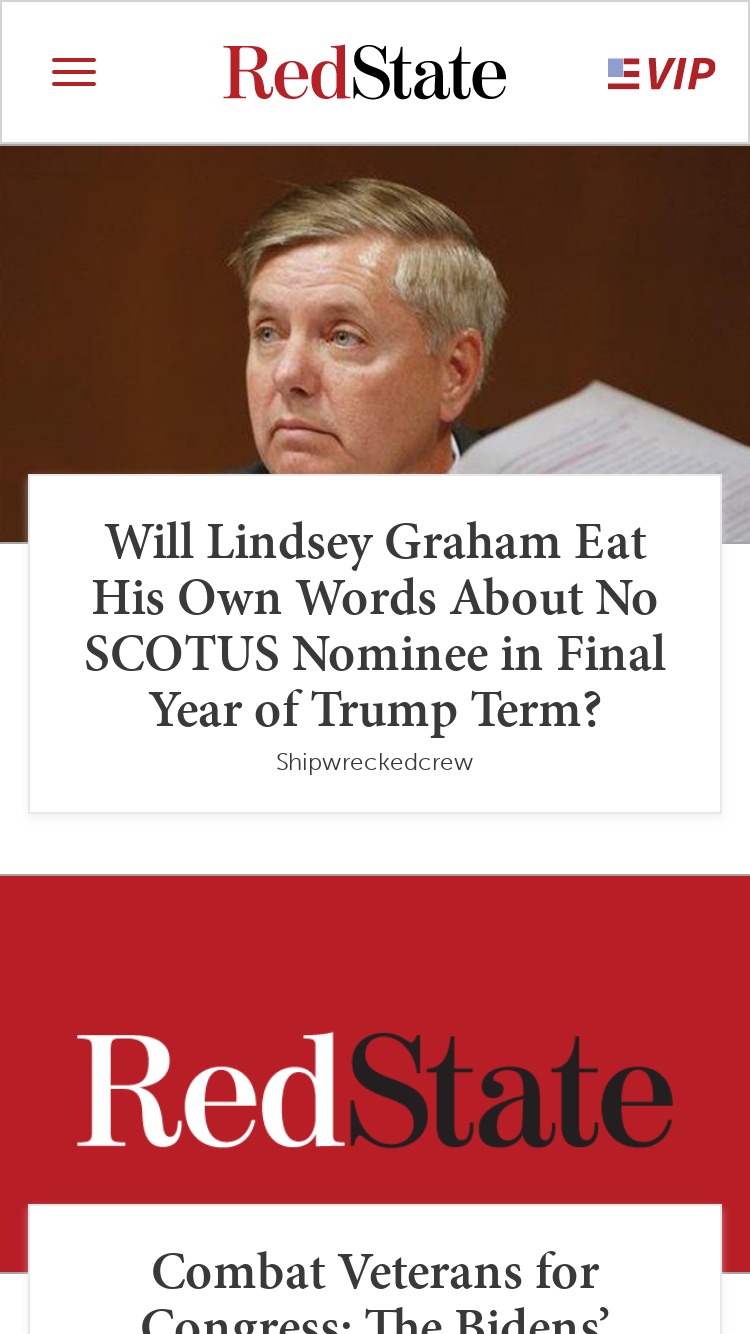Open the Lindsey Graham SCOTUS article
The width and height of the screenshot is (750, 1334).
click(x=375, y=625)
